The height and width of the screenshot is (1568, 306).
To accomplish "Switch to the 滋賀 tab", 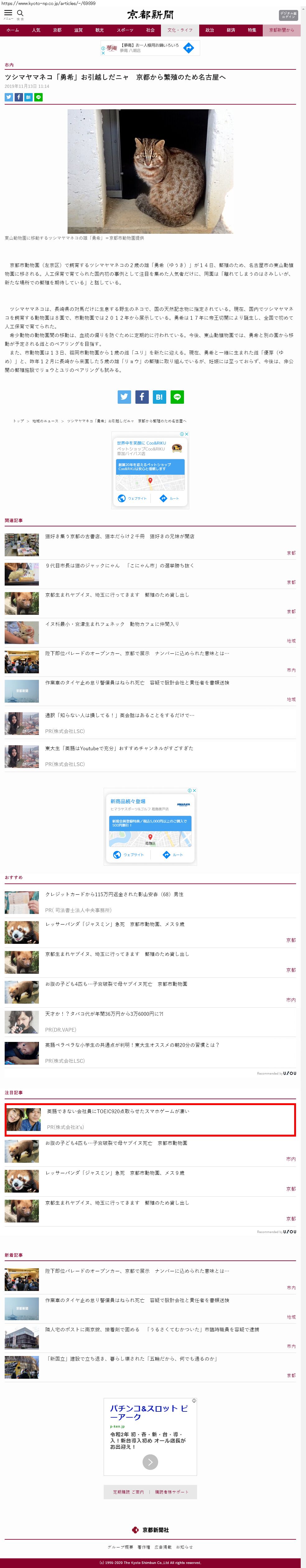I will point(78,30).
